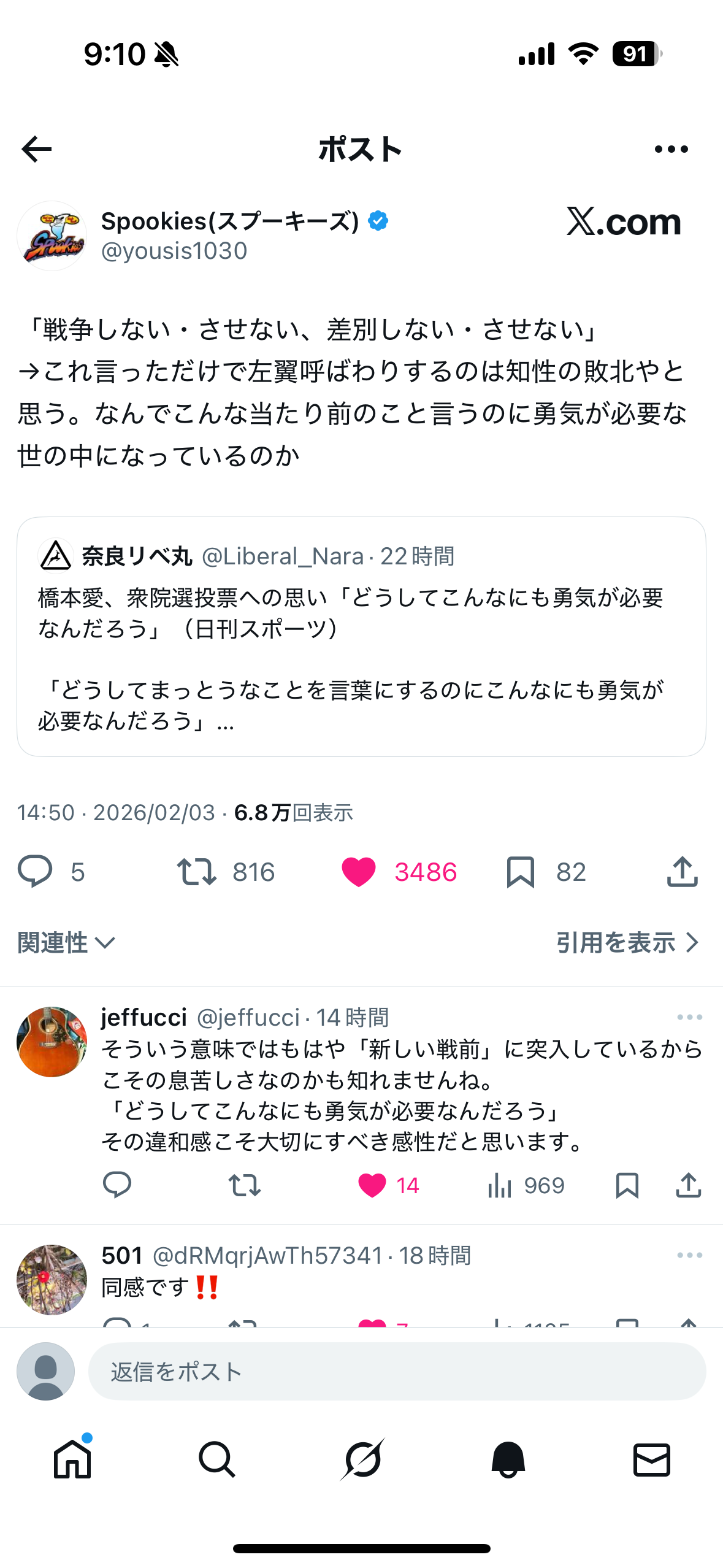Share the post via the share icon
Viewport: 723px width, 1568px height.
pyautogui.click(x=683, y=872)
